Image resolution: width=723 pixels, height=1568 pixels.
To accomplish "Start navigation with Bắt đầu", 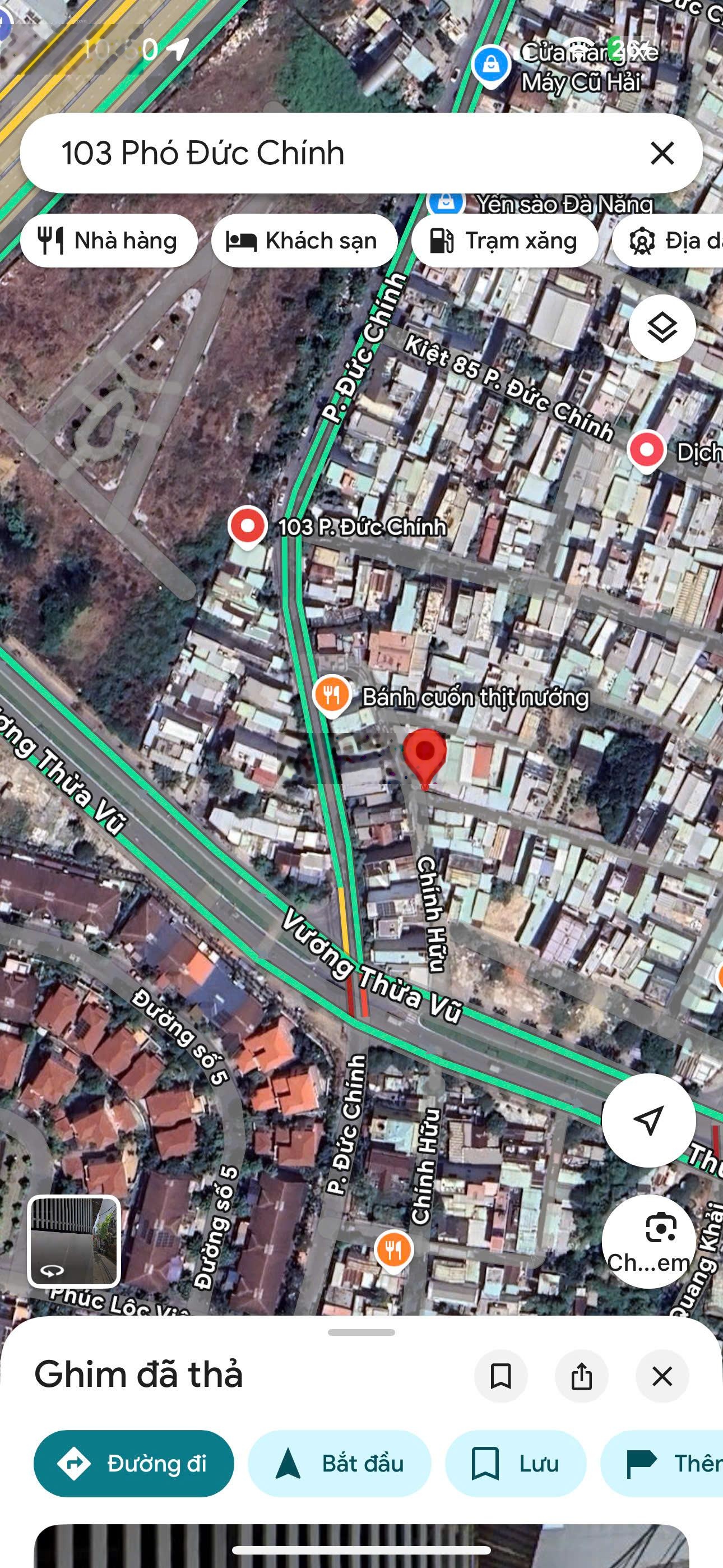I will [339, 1463].
